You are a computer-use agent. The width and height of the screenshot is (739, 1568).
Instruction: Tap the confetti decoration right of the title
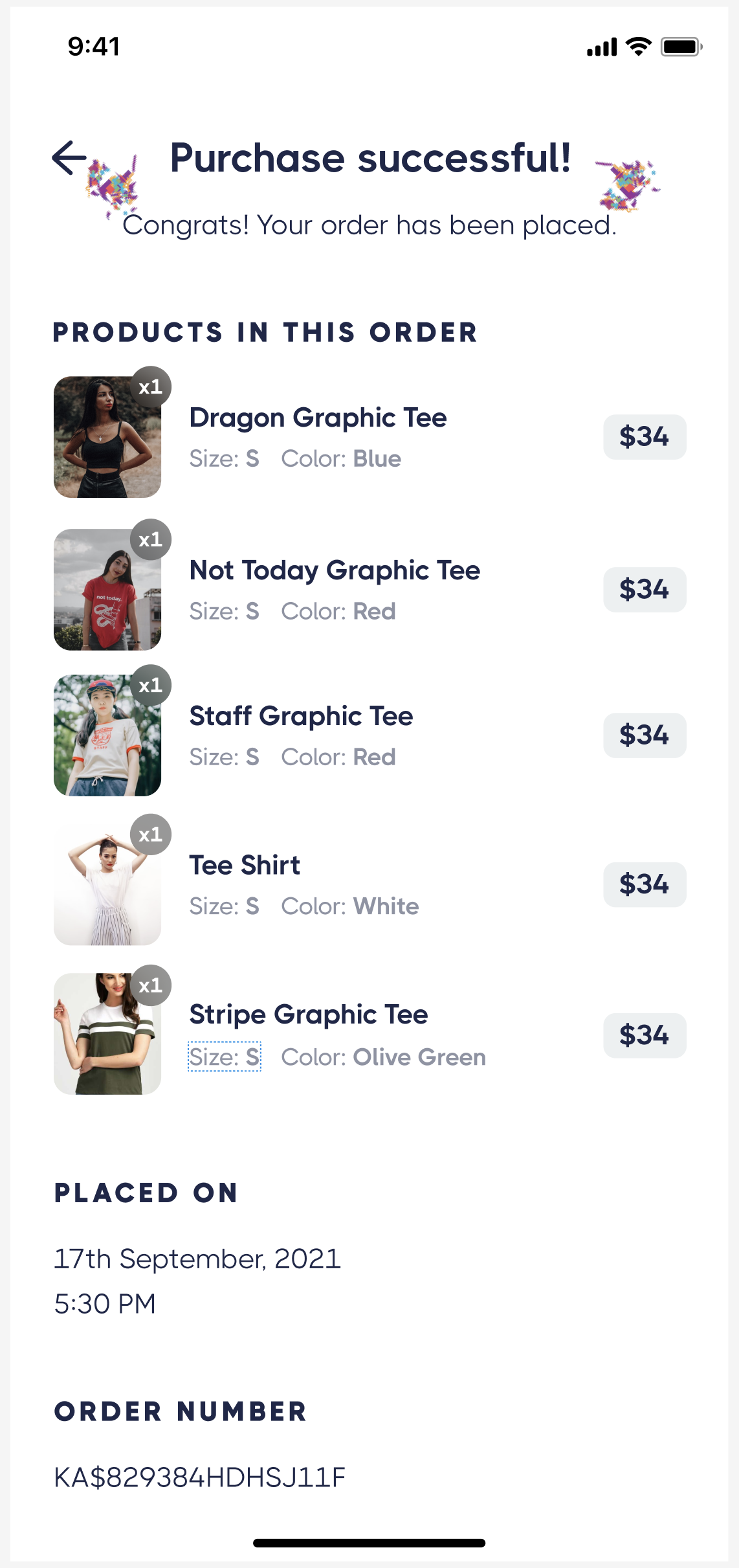click(x=628, y=185)
